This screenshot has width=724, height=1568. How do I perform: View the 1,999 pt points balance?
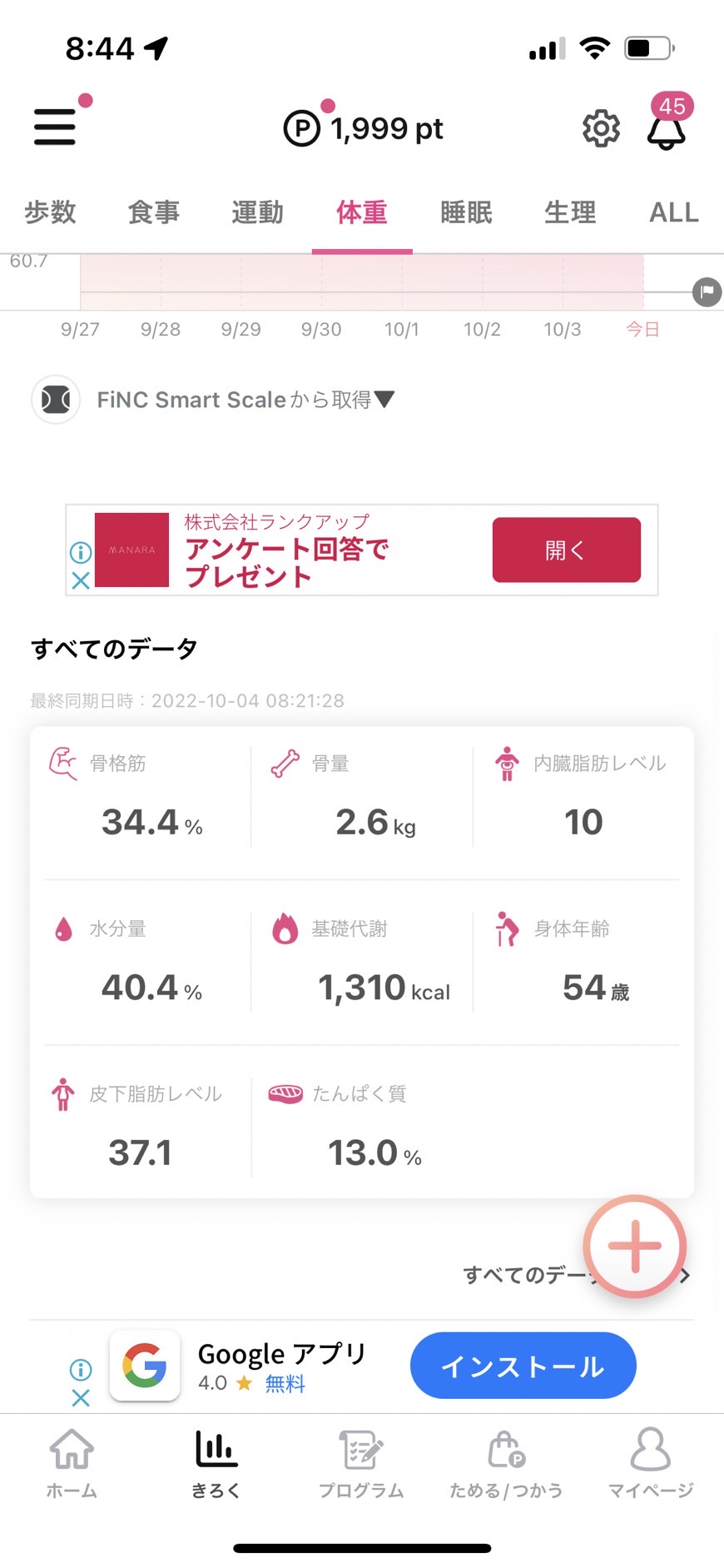coord(364,128)
